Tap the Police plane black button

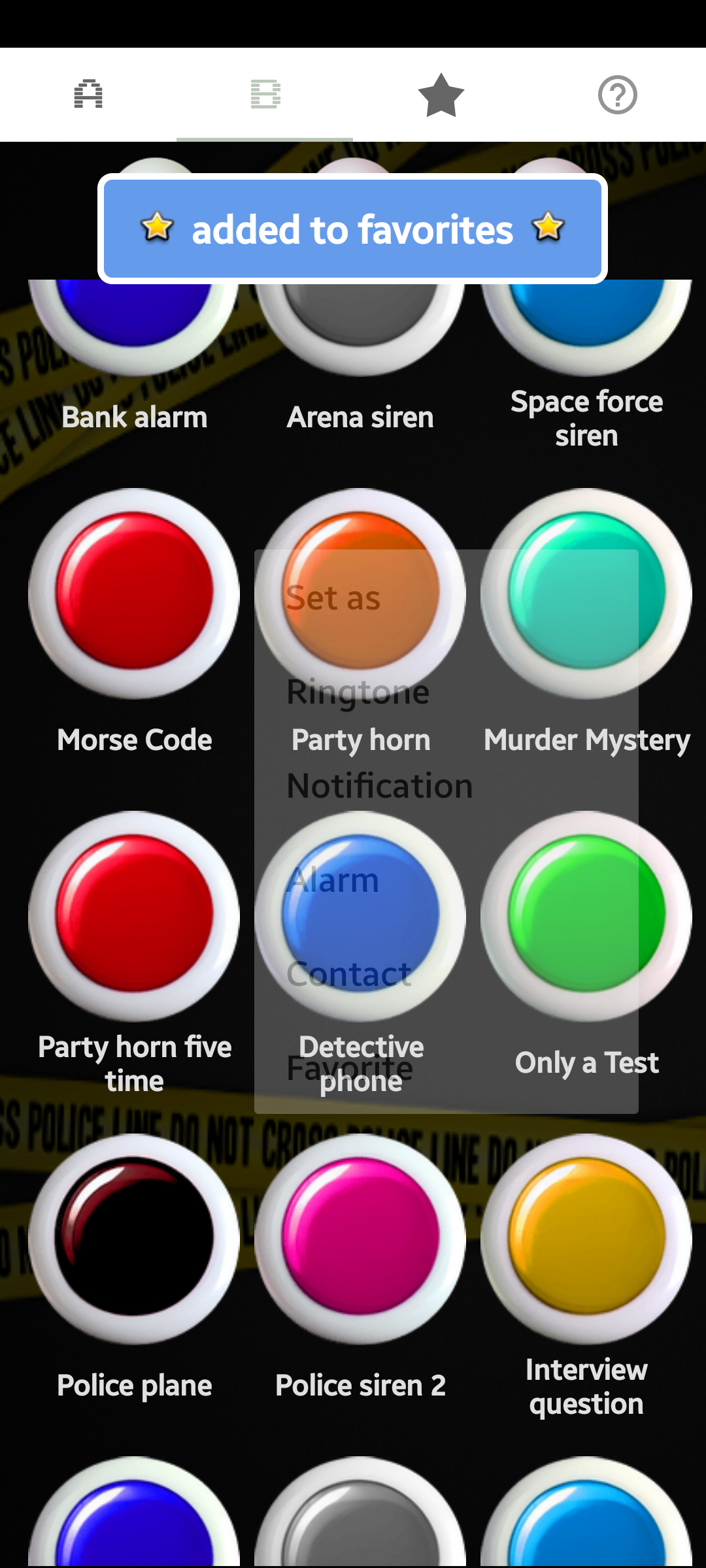tap(134, 1239)
